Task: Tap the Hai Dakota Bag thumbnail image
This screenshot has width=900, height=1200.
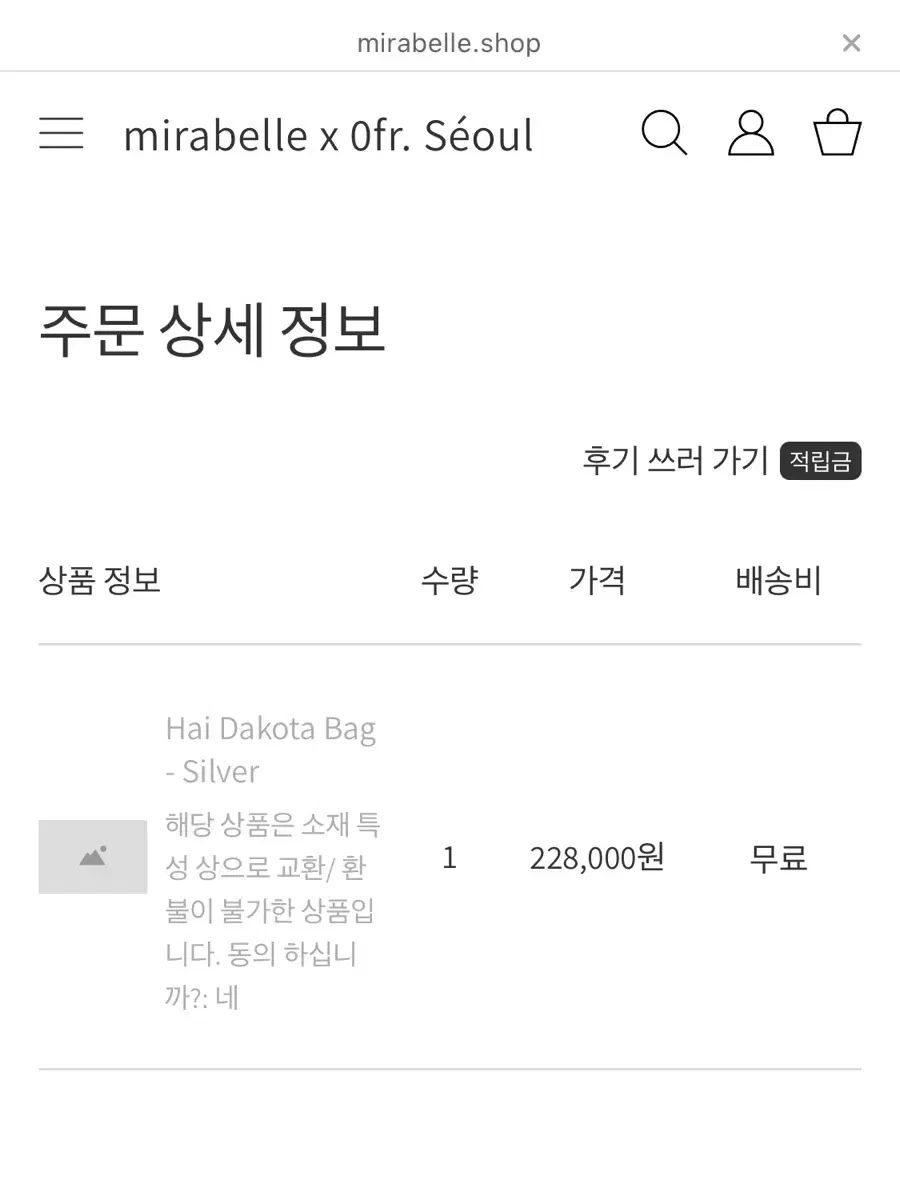Action: pyautogui.click(x=93, y=857)
